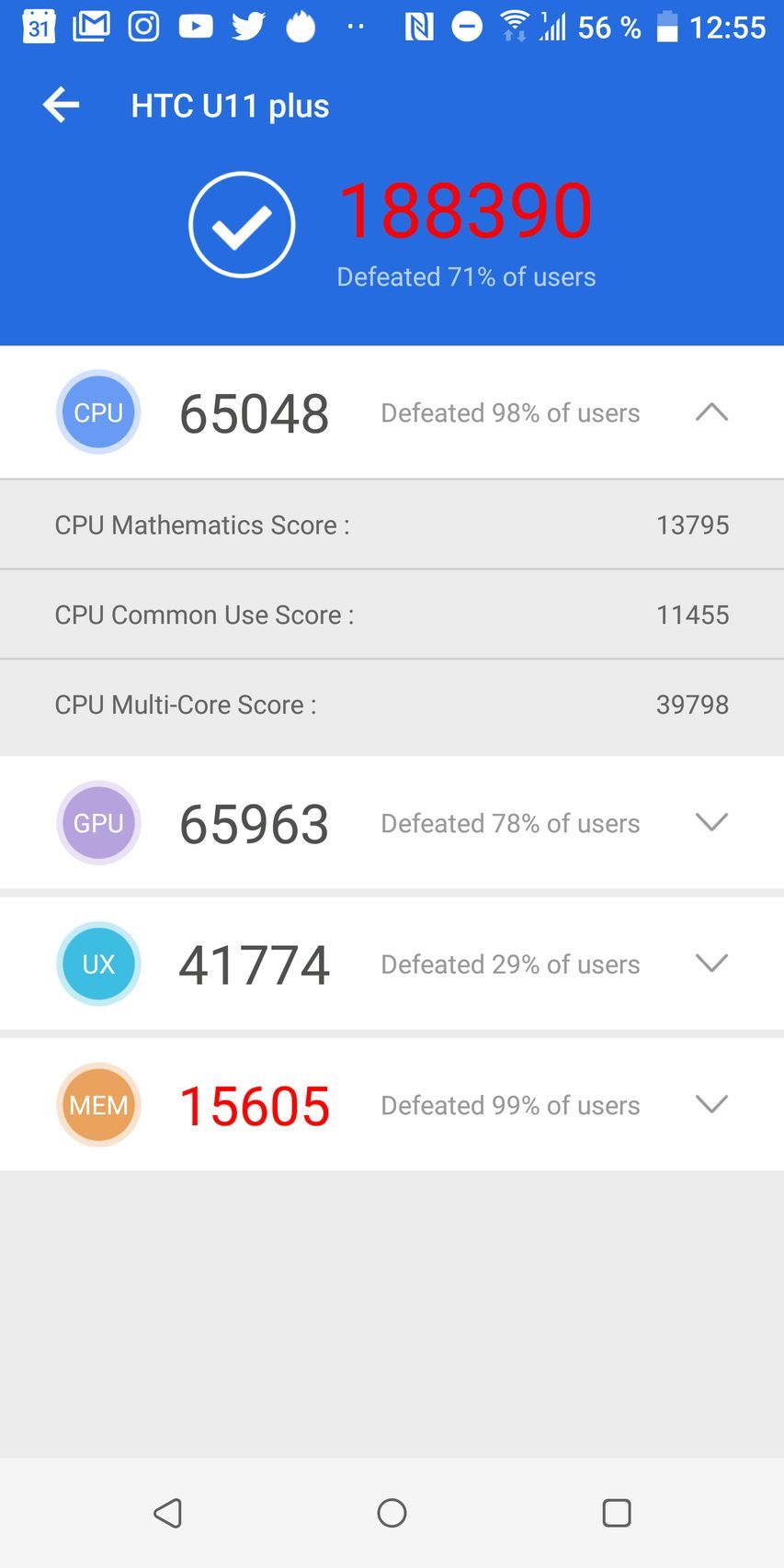The width and height of the screenshot is (784, 1568).
Task: Tap the CPU Multi-Core Score row
Action: (392, 705)
